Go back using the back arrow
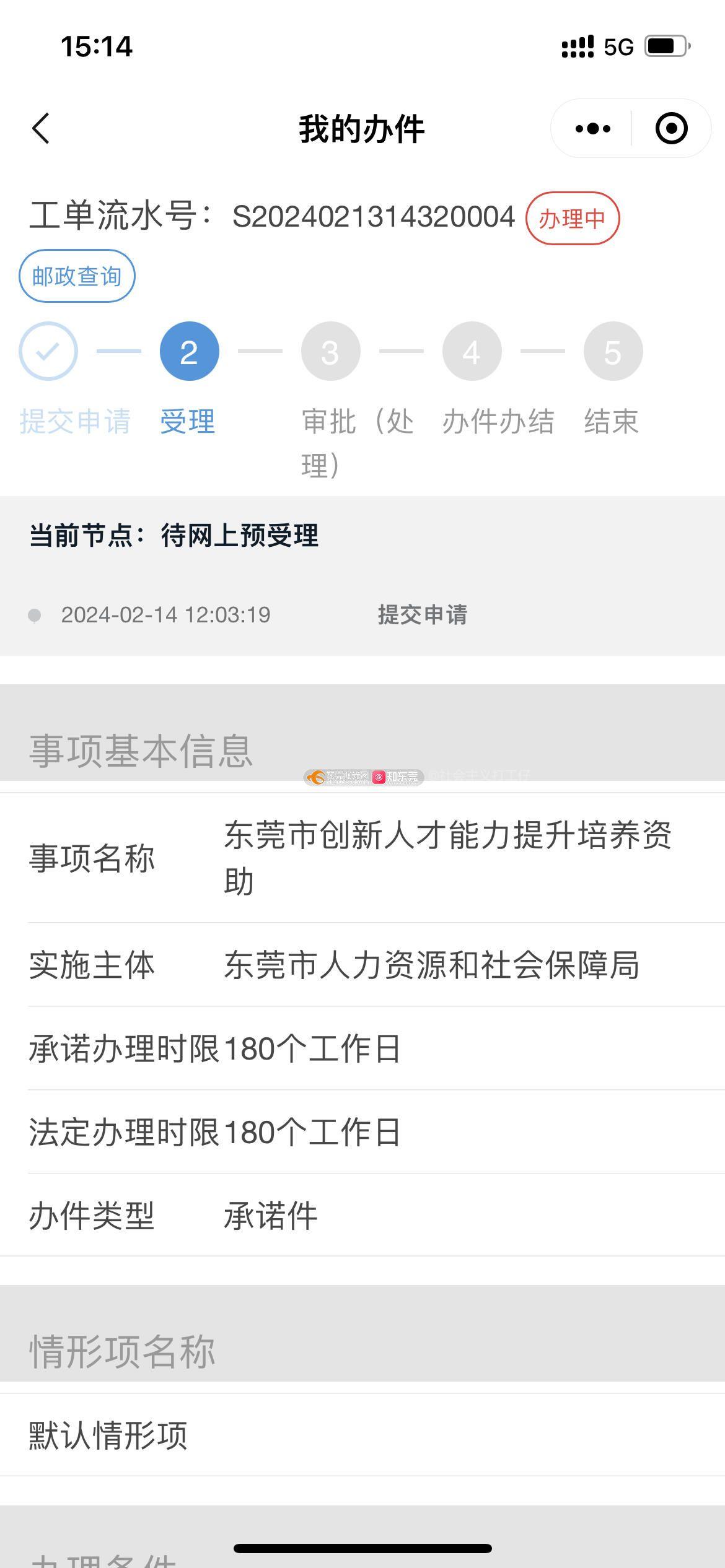 coord(41,129)
